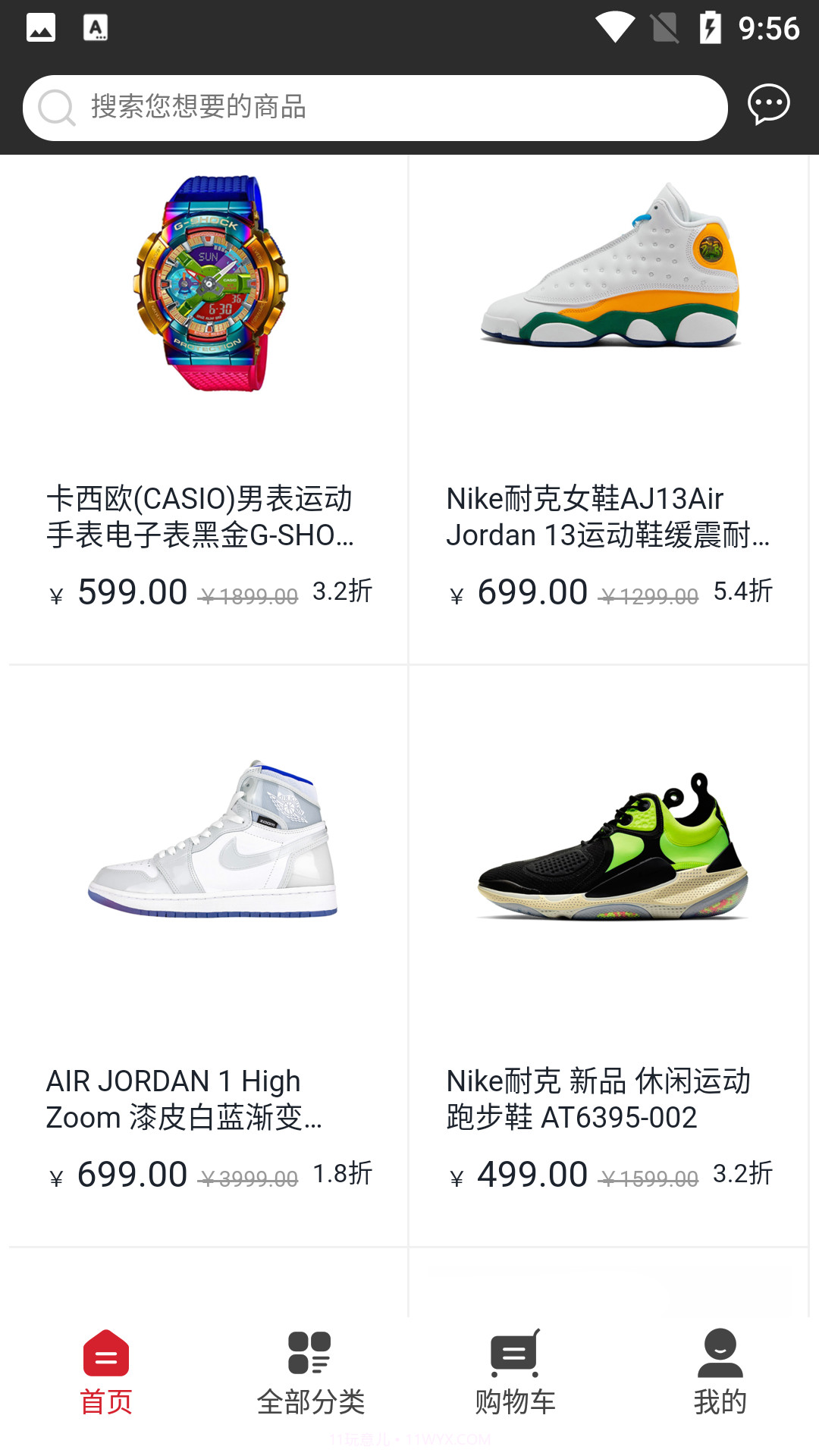Tap the ¥699.00 price on AJ13 shoes

[530, 592]
